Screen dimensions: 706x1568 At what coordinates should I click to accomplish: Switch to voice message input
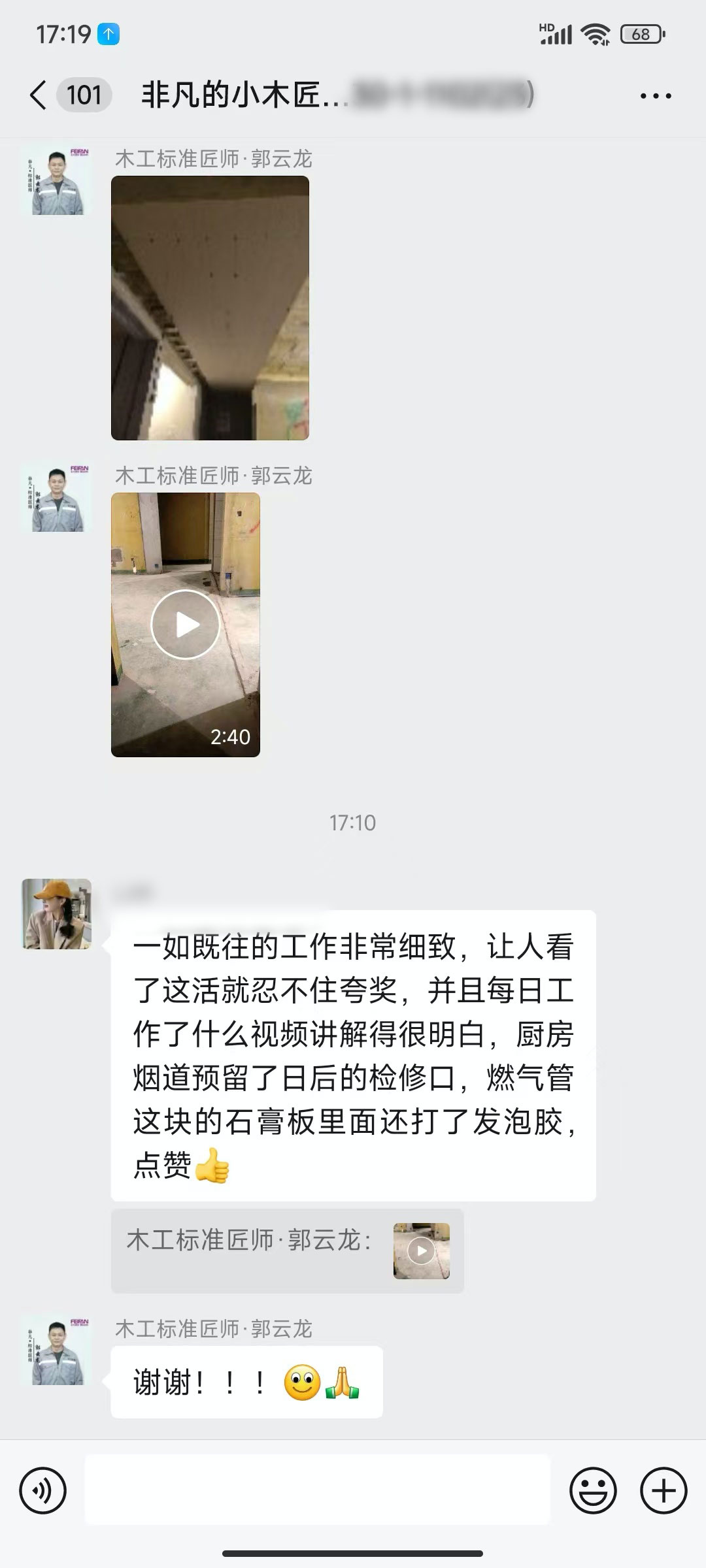pyautogui.click(x=43, y=1491)
